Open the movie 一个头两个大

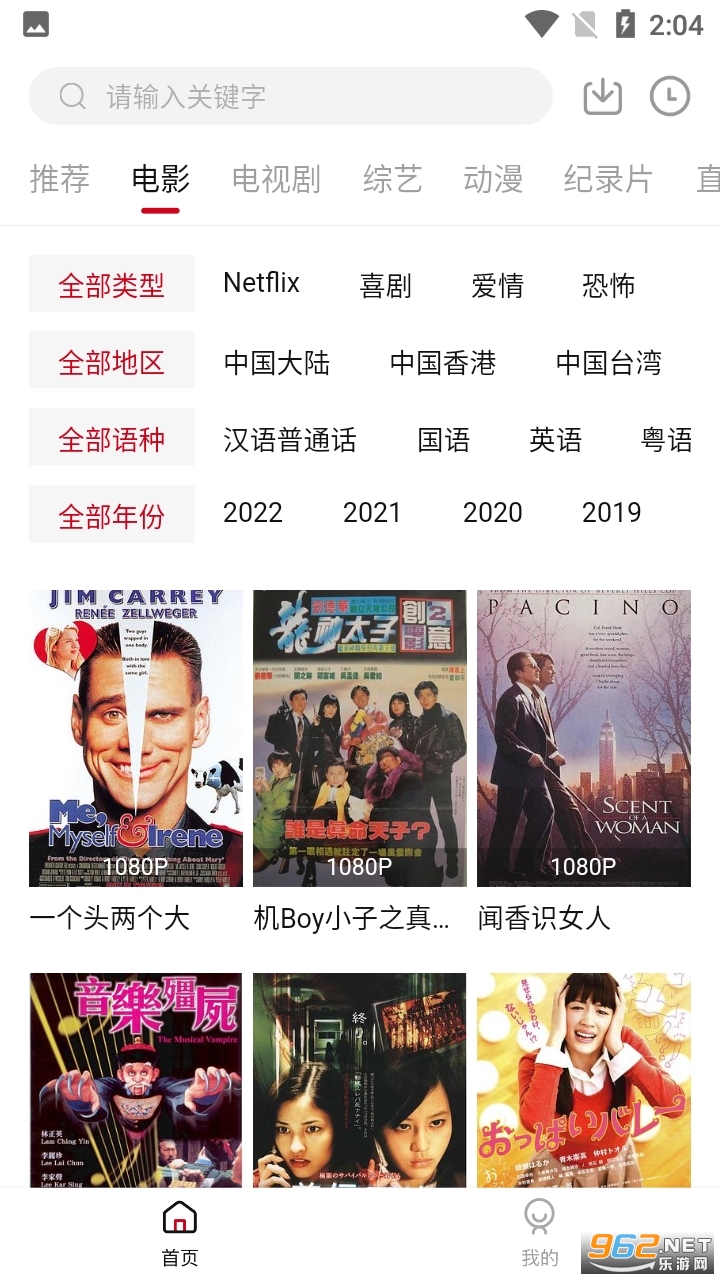[x=136, y=738]
